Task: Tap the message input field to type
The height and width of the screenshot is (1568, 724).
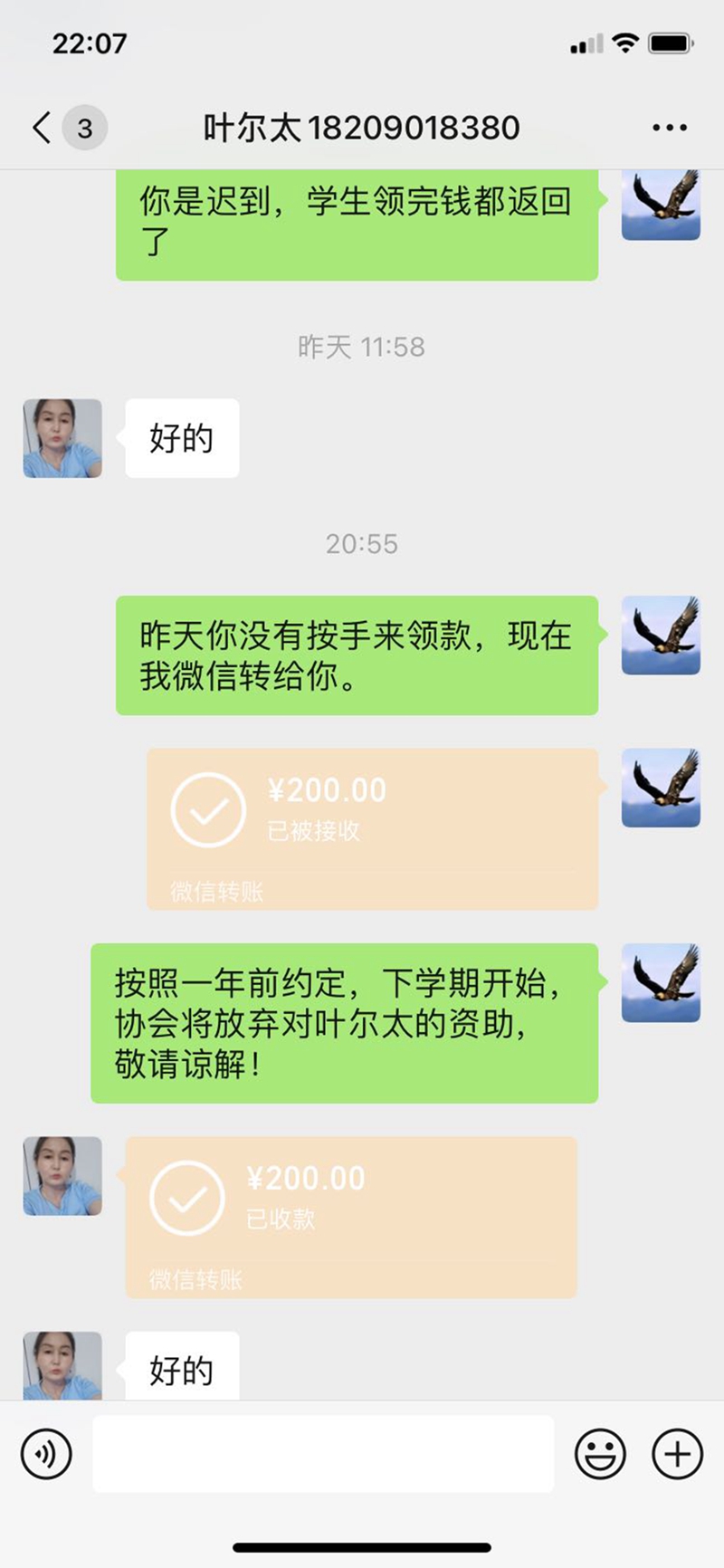Action: [324, 1452]
